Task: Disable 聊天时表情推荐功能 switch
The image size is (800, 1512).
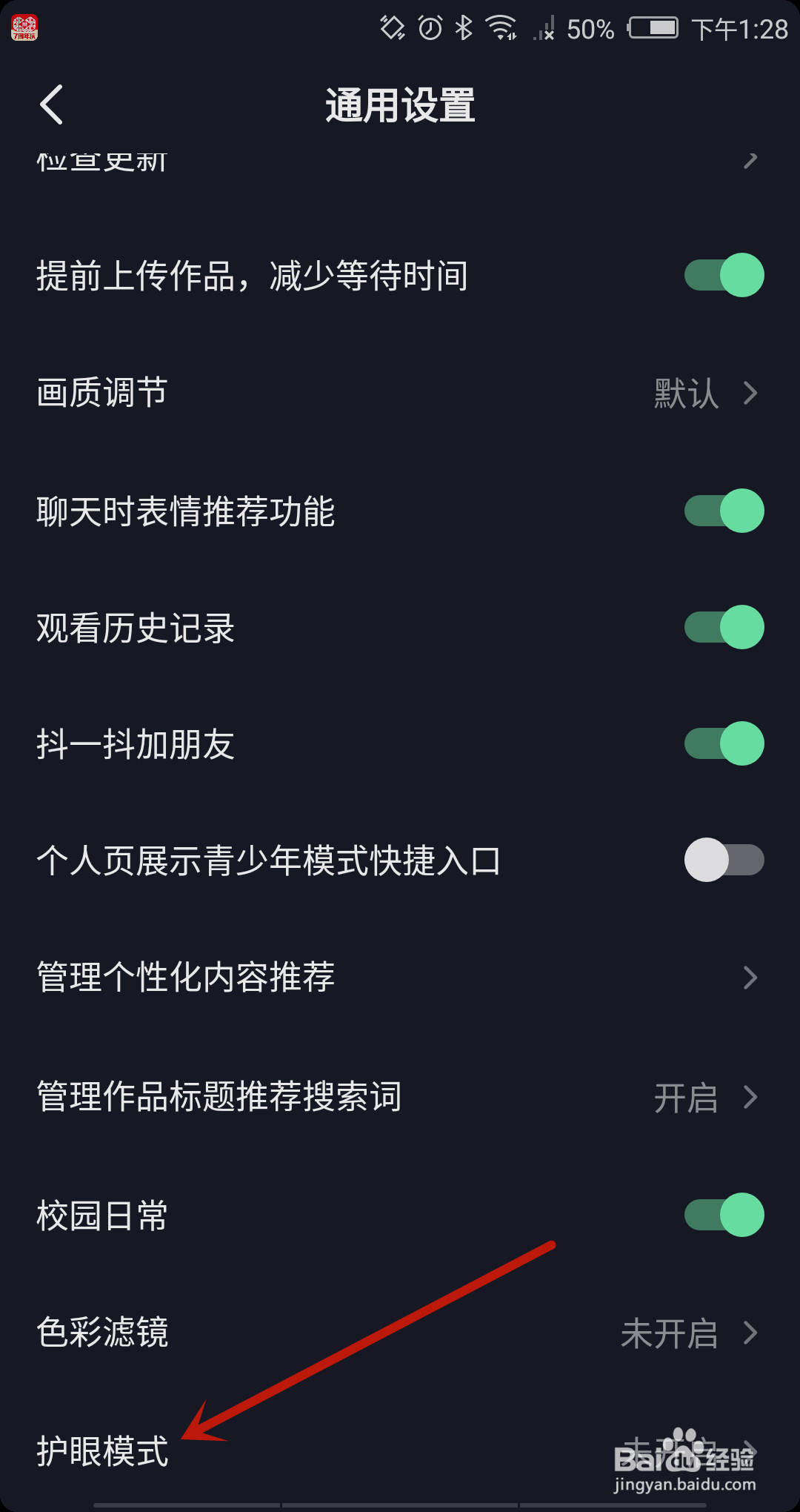Action: pos(724,511)
